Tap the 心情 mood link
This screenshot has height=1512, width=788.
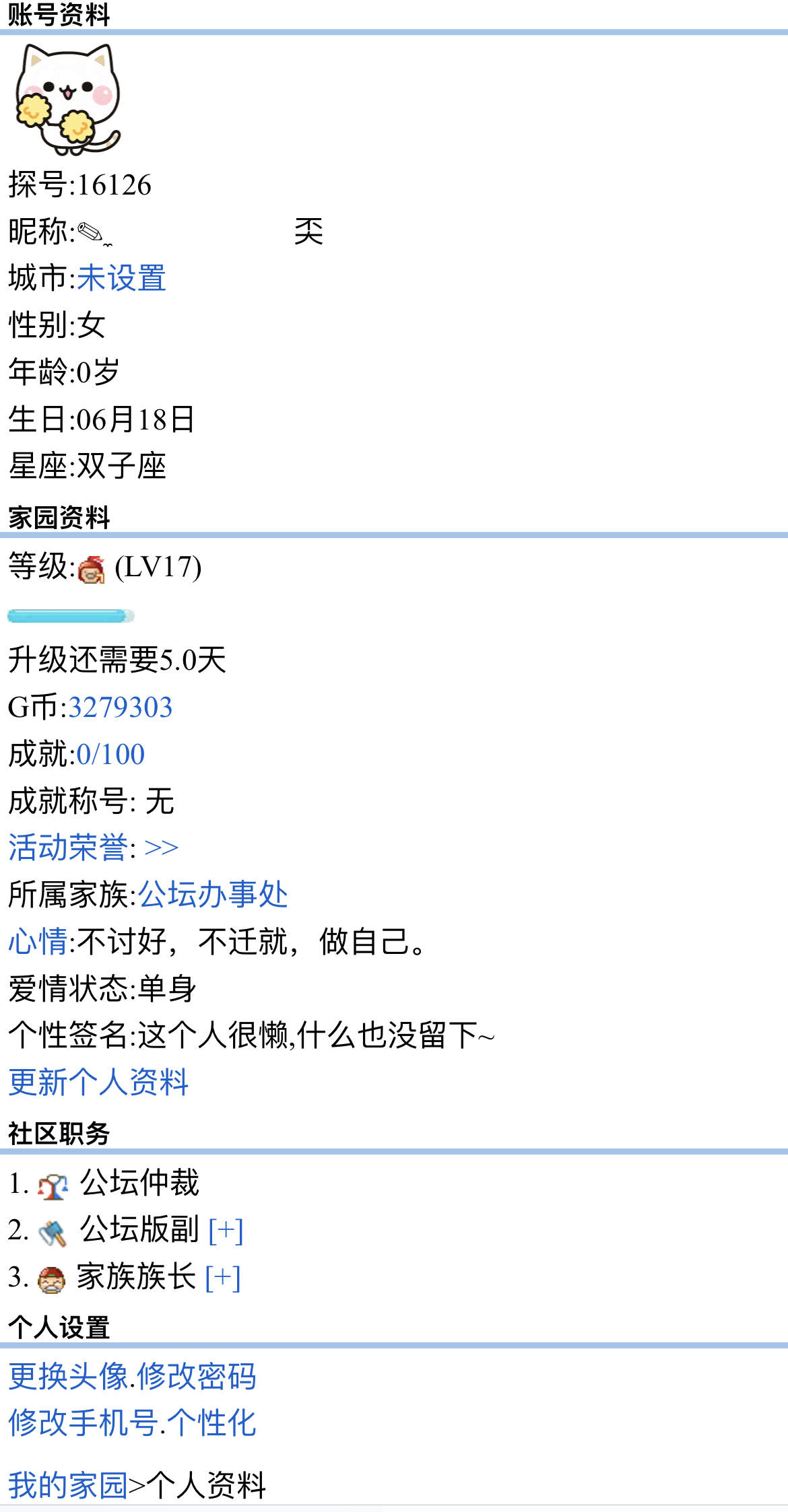[x=38, y=941]
